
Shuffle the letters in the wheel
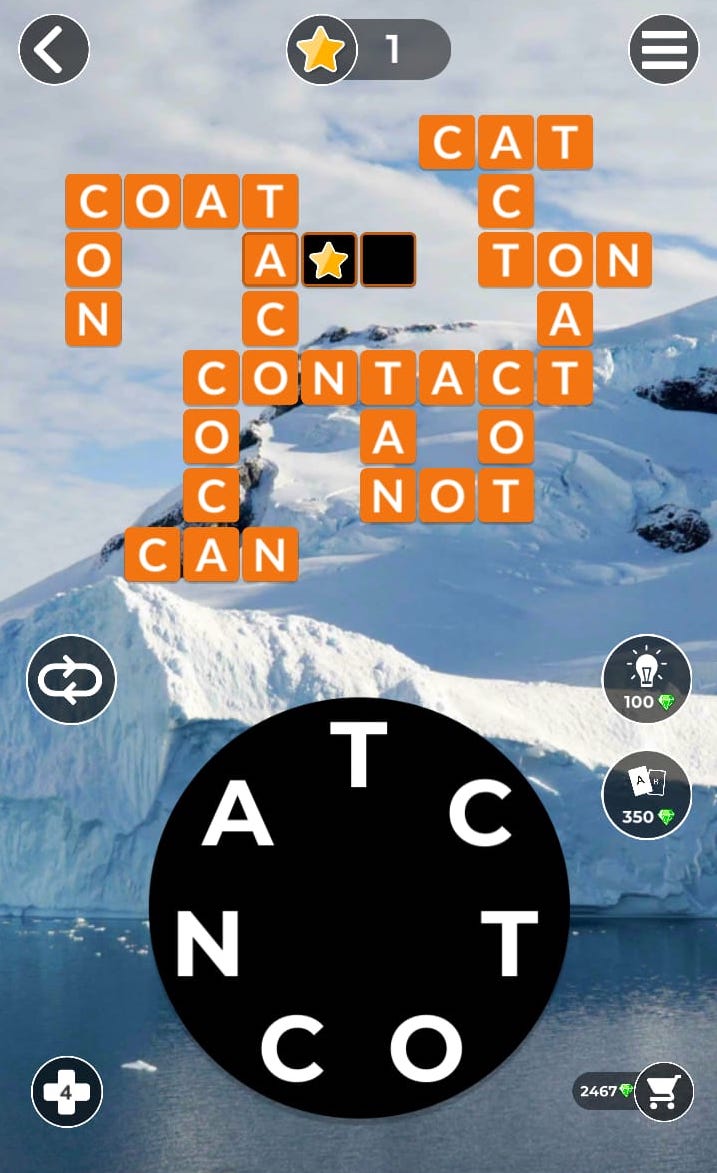(71, 680)
